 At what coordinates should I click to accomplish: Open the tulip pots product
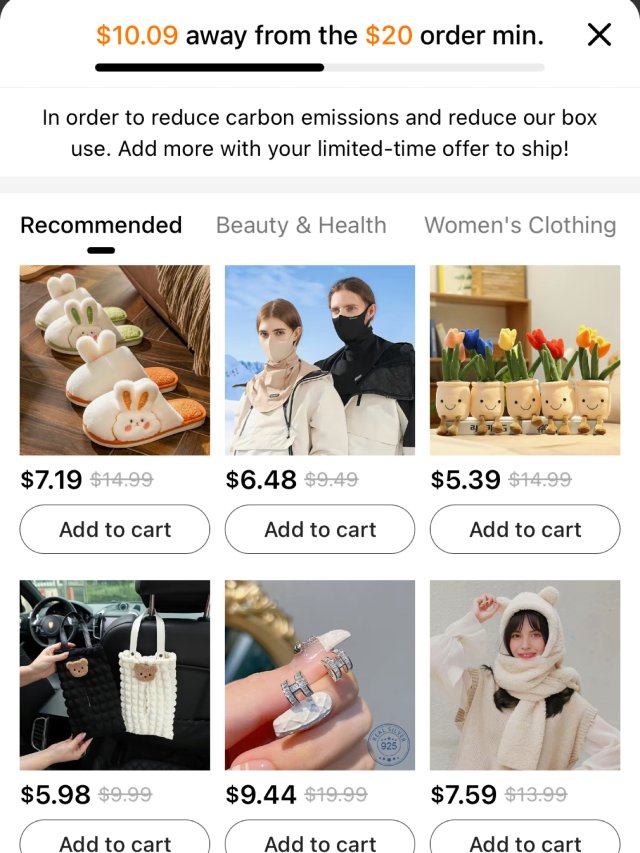click(x=525, y=360)
